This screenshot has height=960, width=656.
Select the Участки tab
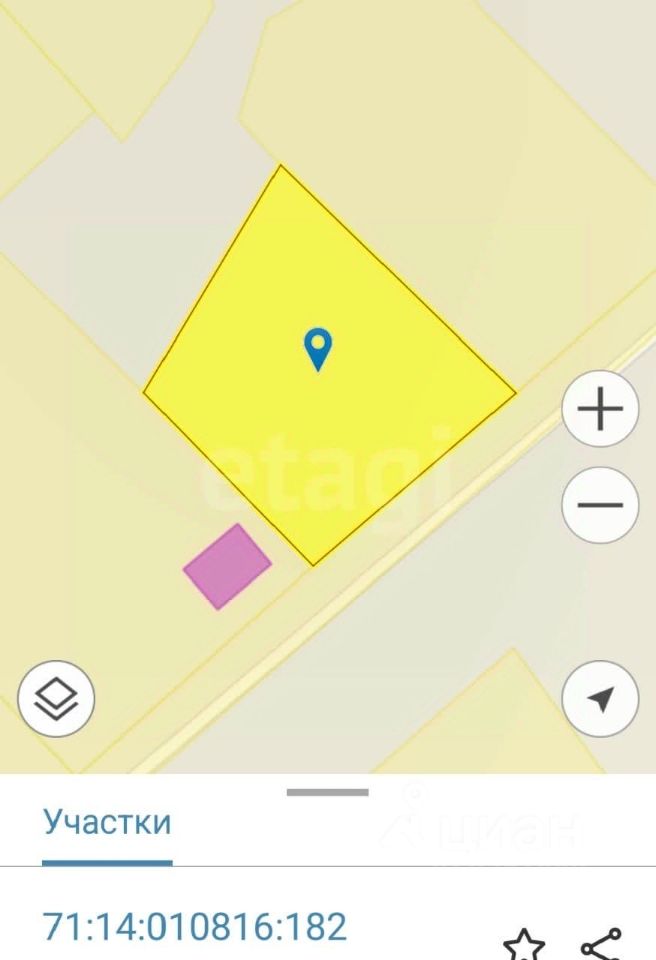tap(107, 823)
